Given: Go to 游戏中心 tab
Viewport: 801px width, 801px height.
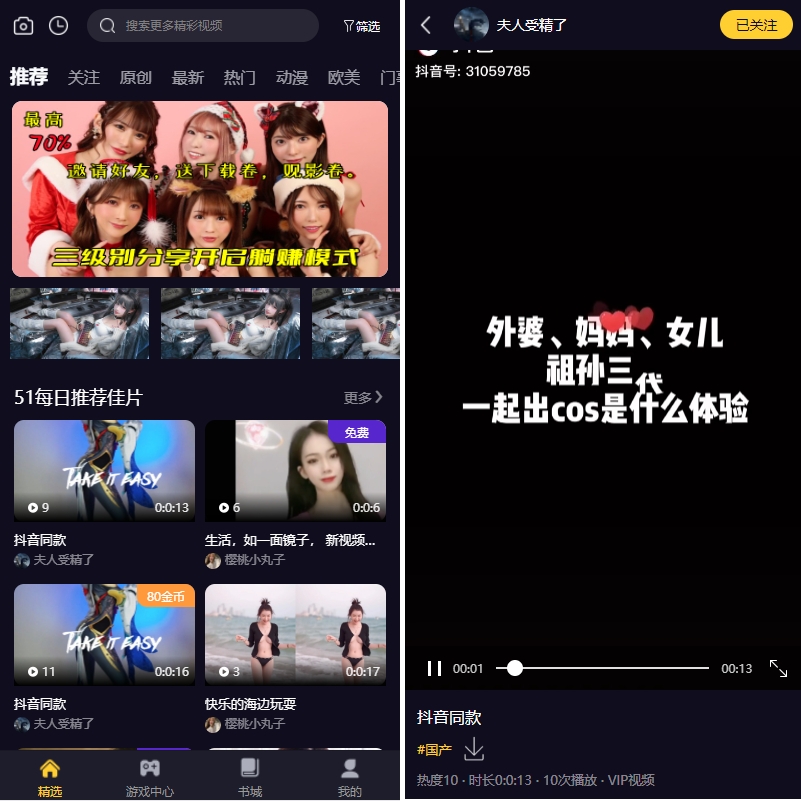Looking at the screenshot, I should (x=150, y=776).
